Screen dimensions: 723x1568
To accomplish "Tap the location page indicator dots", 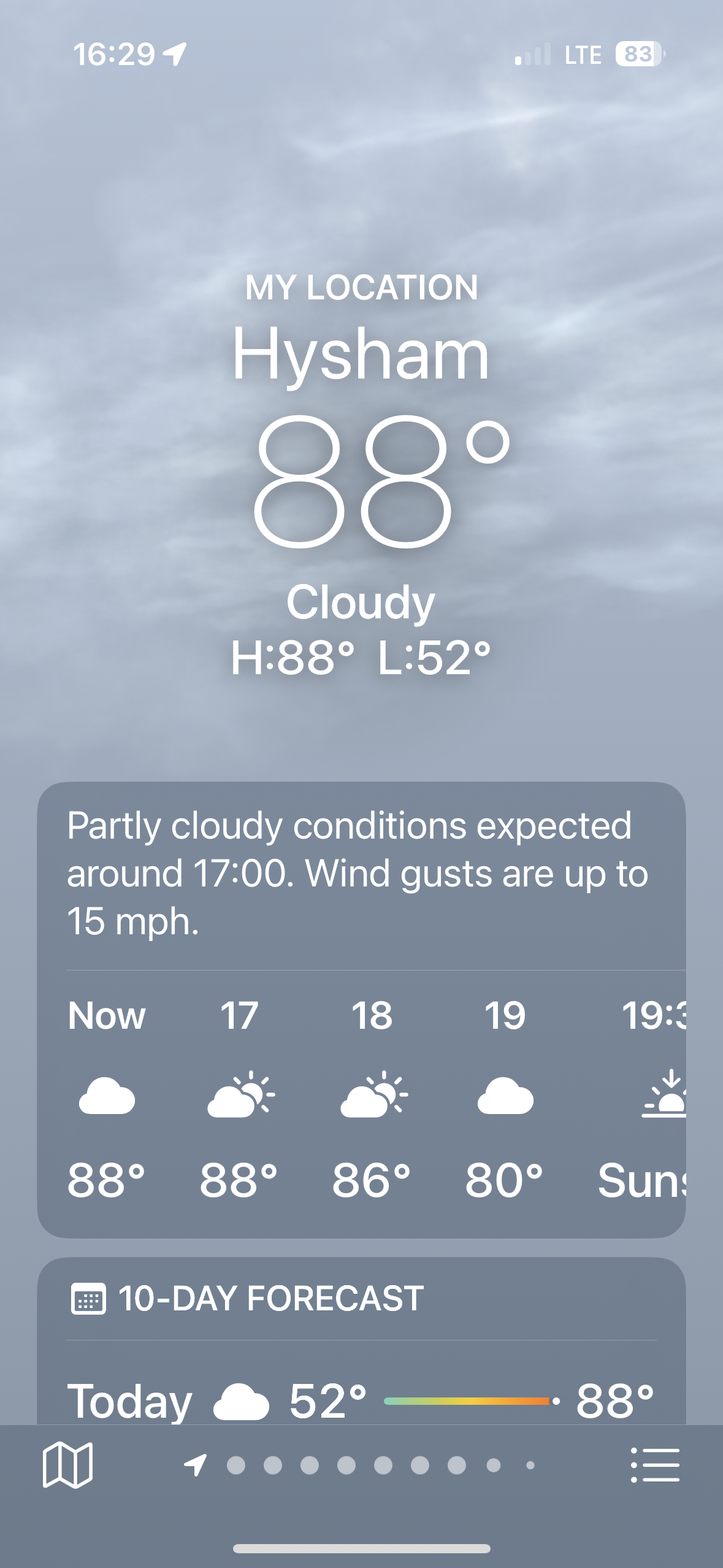I will point(361,1466).
